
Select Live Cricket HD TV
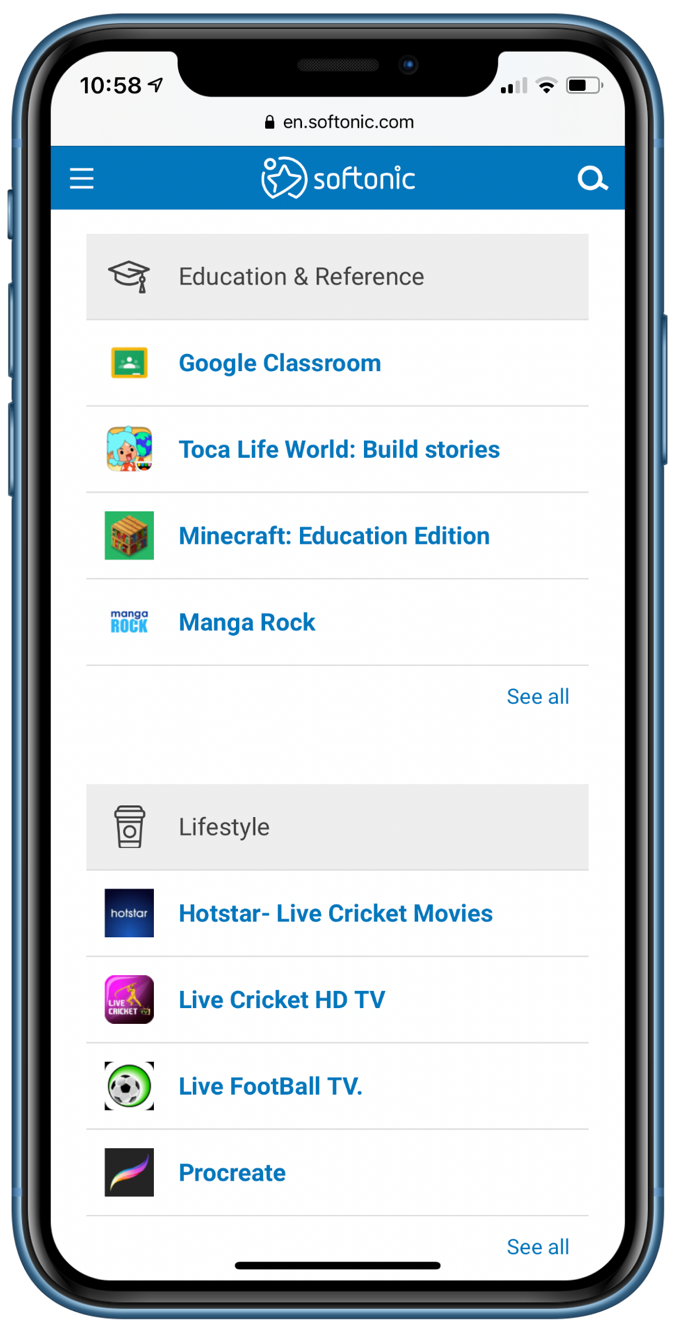click(281, 1000)
